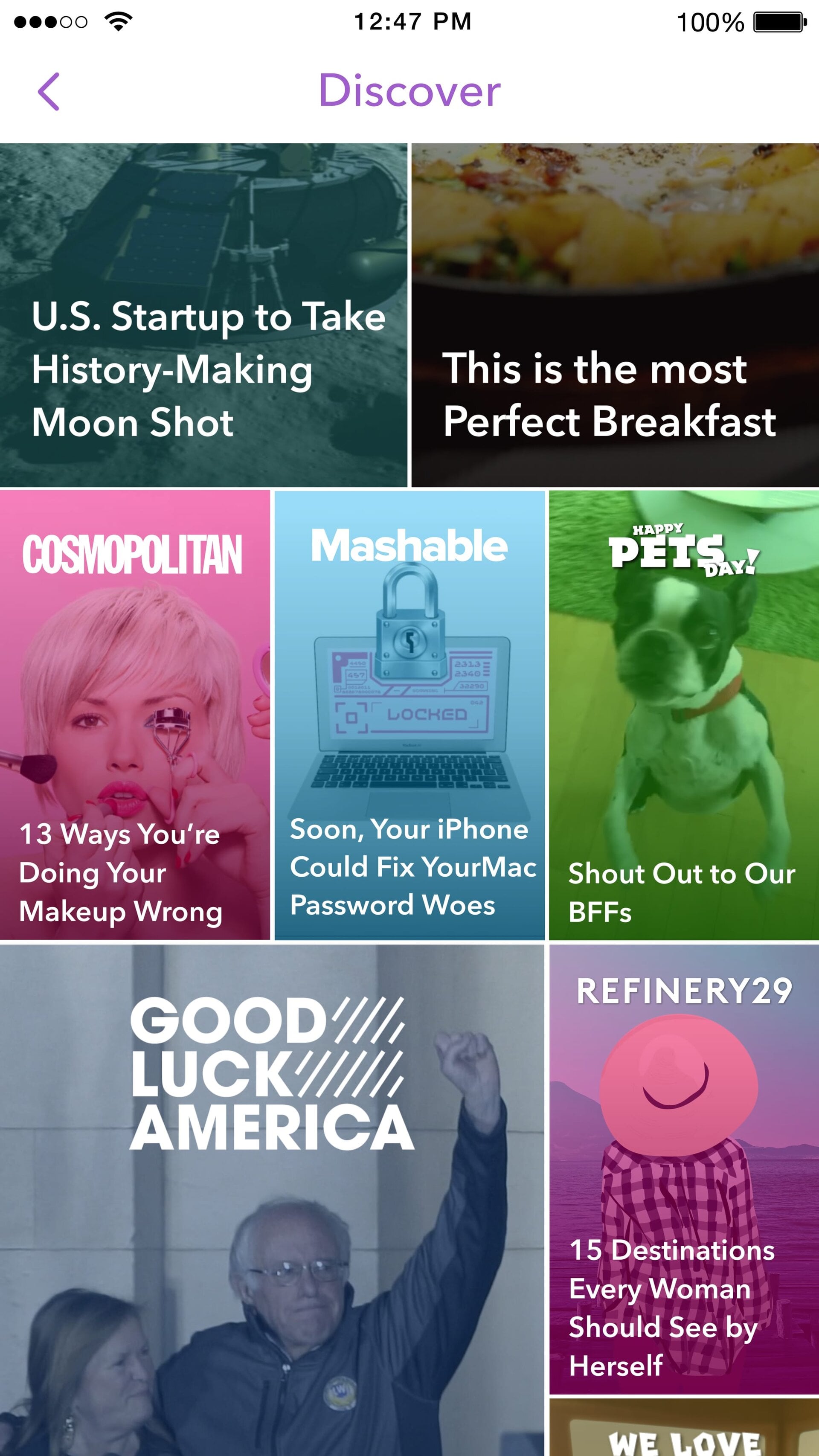Open the Happy Pets Day story
819x1456 pixels.
click(683, 715)
